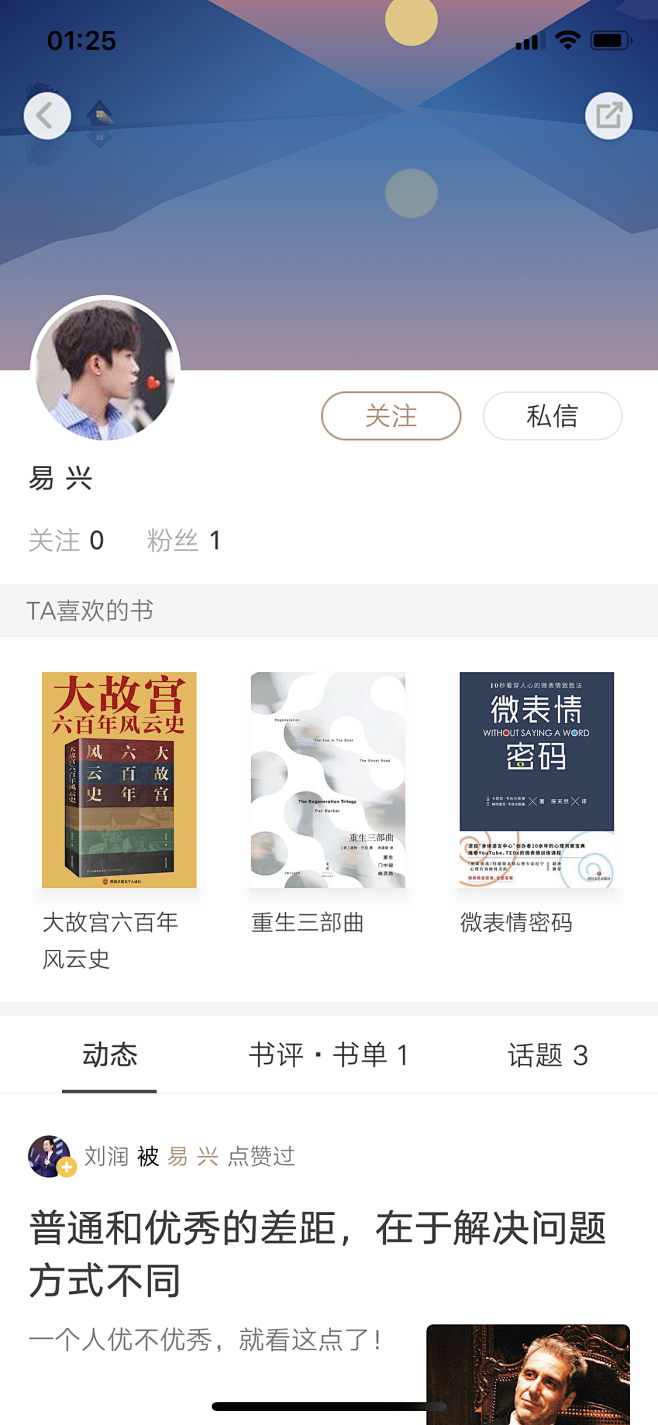Open the book 重生三部曲
The height and width of the screenshot is (1425, 658).
tap(328, 780)
